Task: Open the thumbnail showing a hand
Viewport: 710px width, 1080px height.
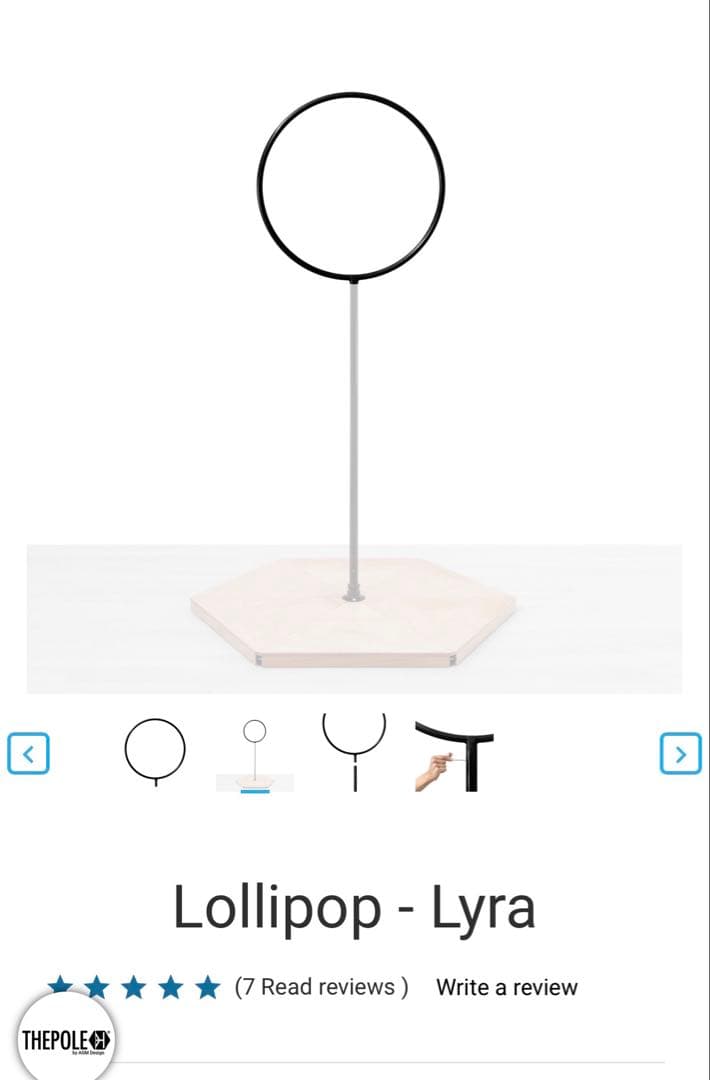Action: coord(454,753)
